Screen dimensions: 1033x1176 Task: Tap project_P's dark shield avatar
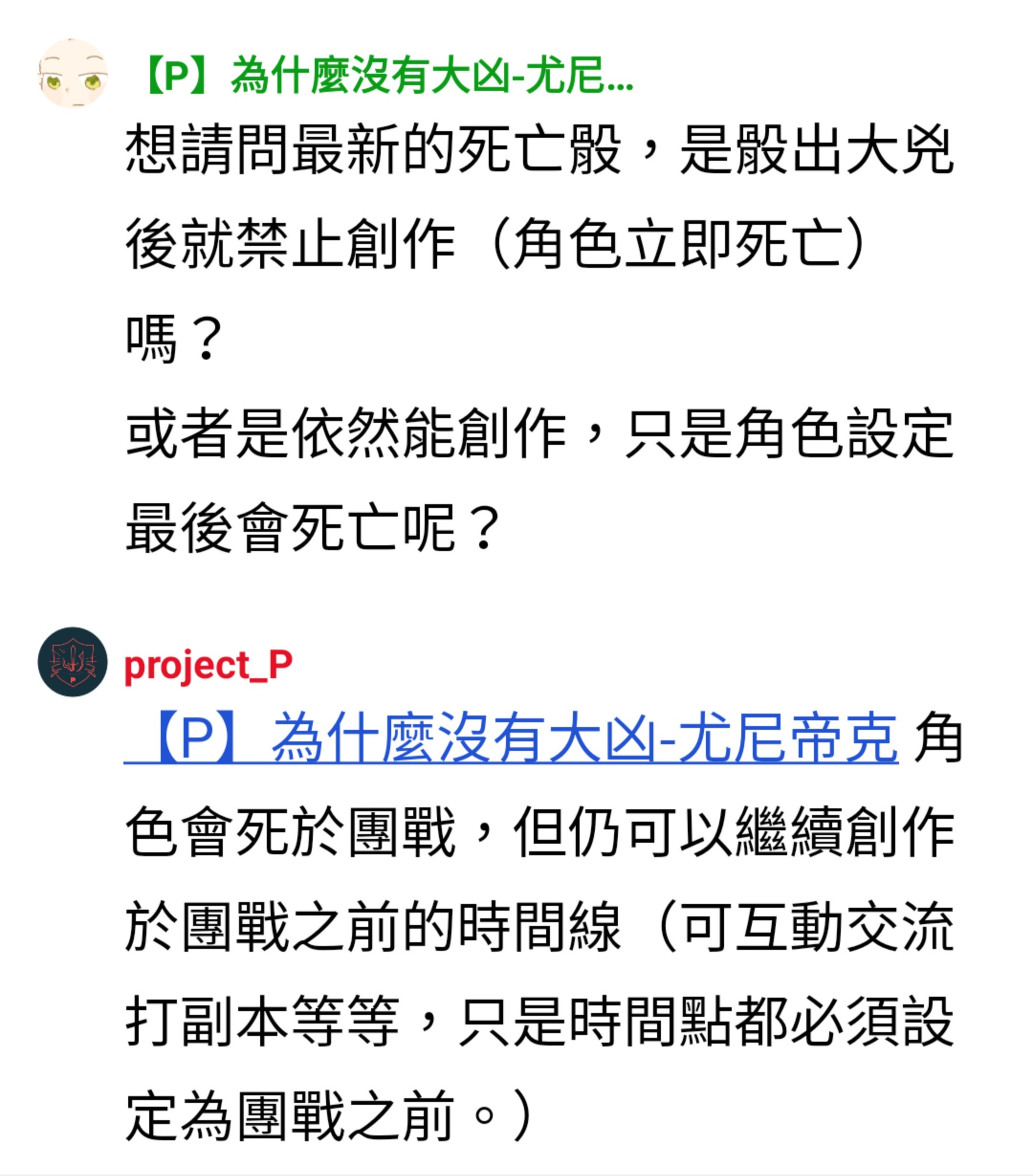click(x=73, y=661)
